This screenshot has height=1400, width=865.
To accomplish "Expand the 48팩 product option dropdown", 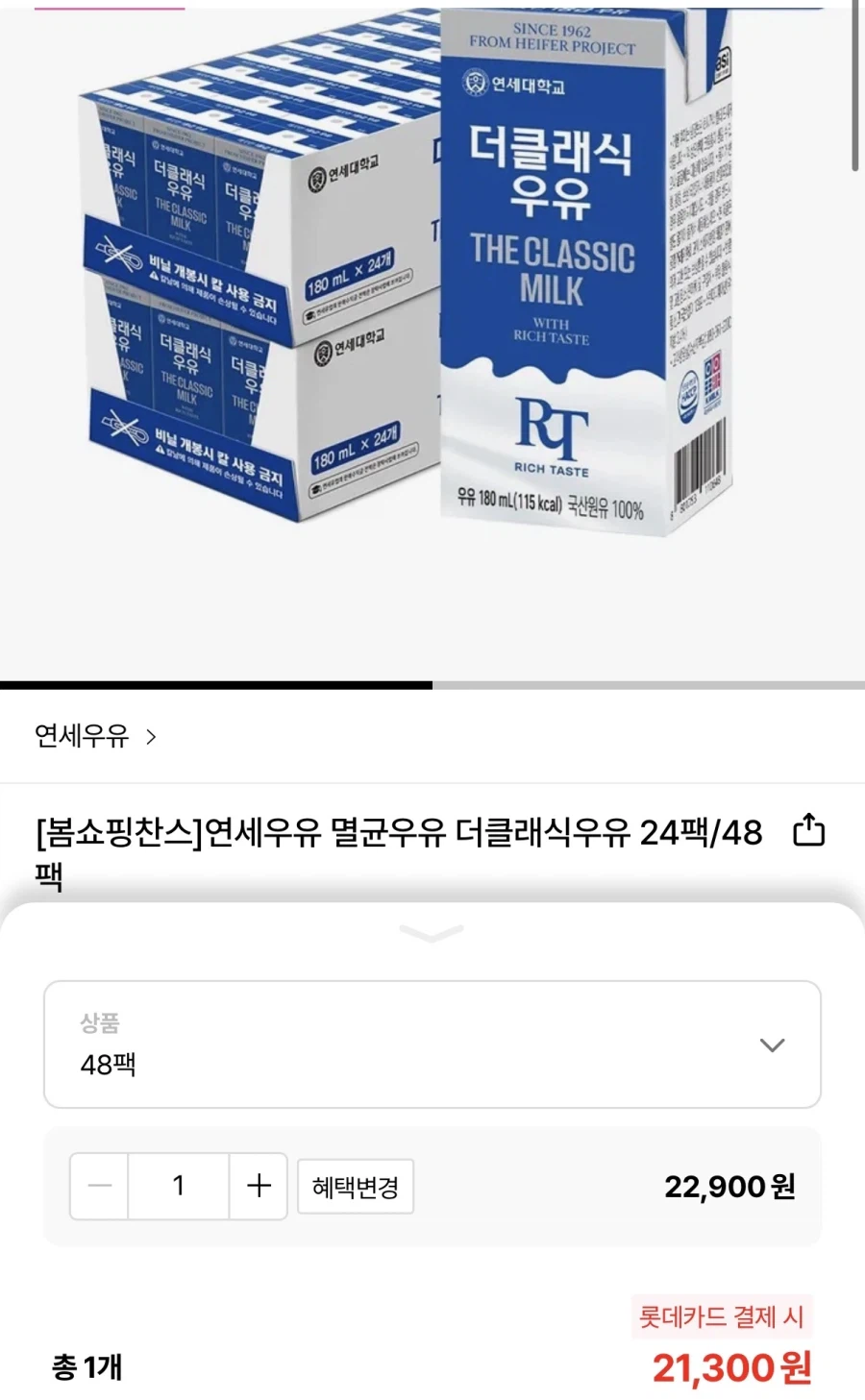I will pyautogui.click(x=432, y=1045).
